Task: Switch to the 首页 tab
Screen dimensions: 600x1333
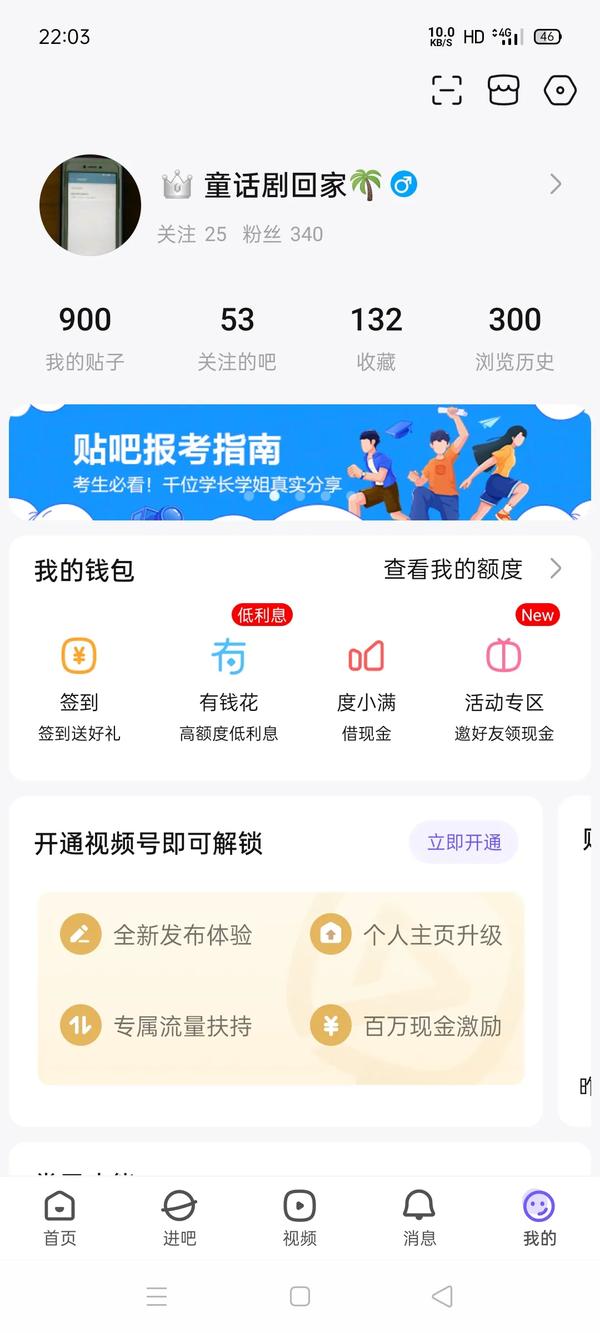Action: (60, 1218)
